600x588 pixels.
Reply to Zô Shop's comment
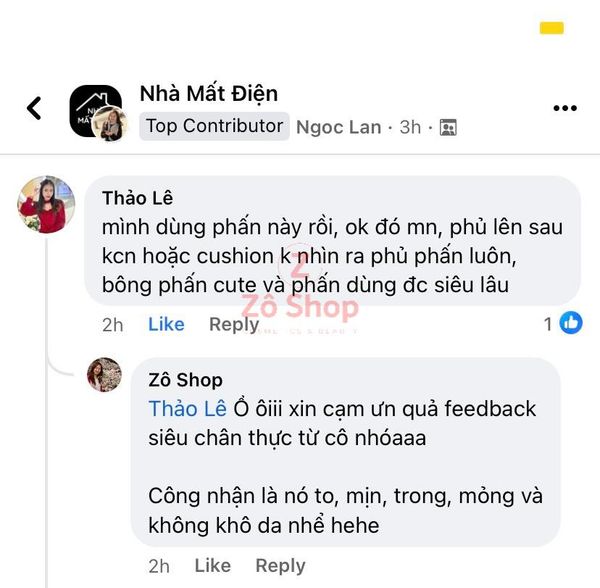click(x=280, y=566)
